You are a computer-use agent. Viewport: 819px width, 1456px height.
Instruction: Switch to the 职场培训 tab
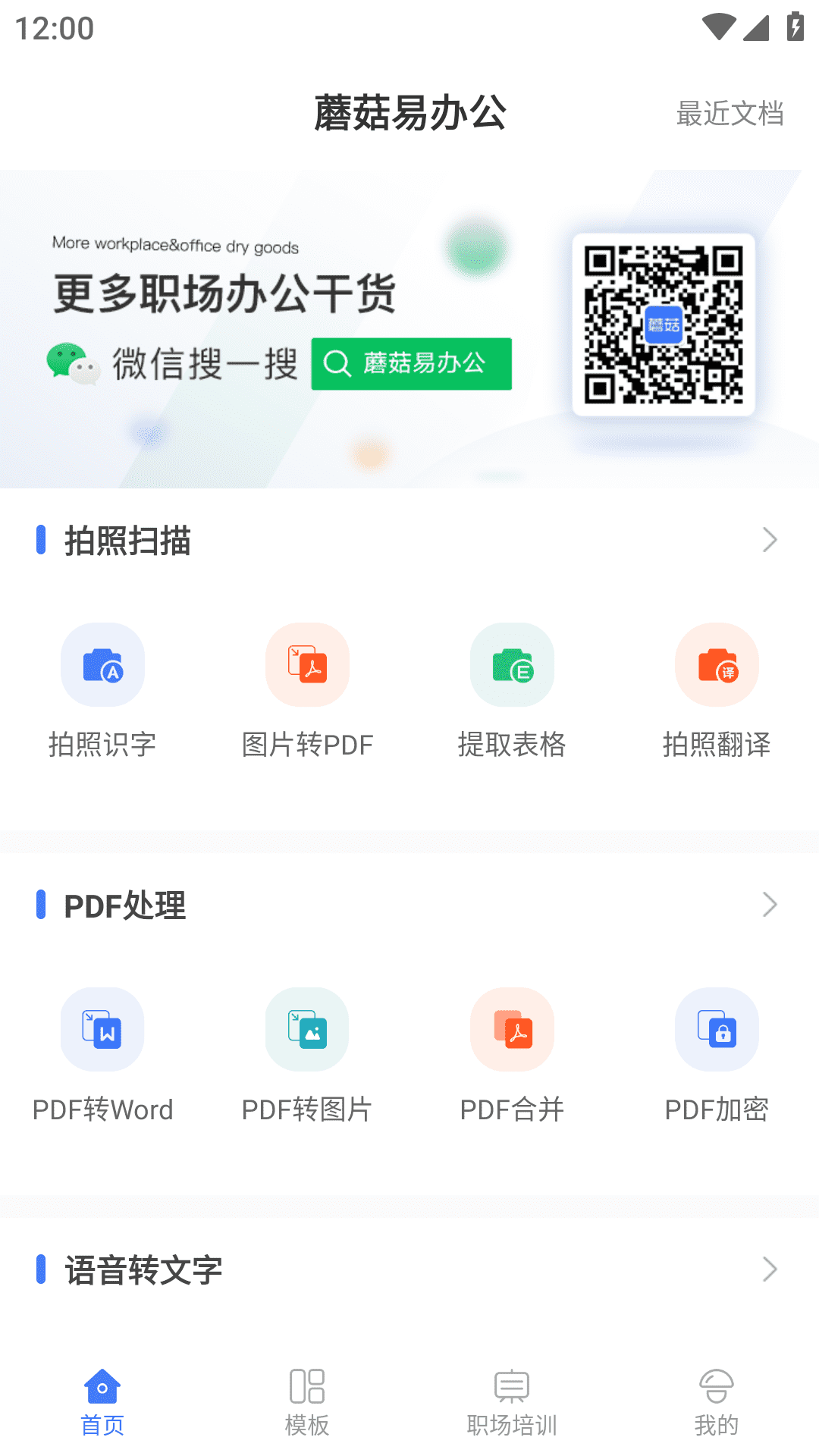(x=512, y=1403)
